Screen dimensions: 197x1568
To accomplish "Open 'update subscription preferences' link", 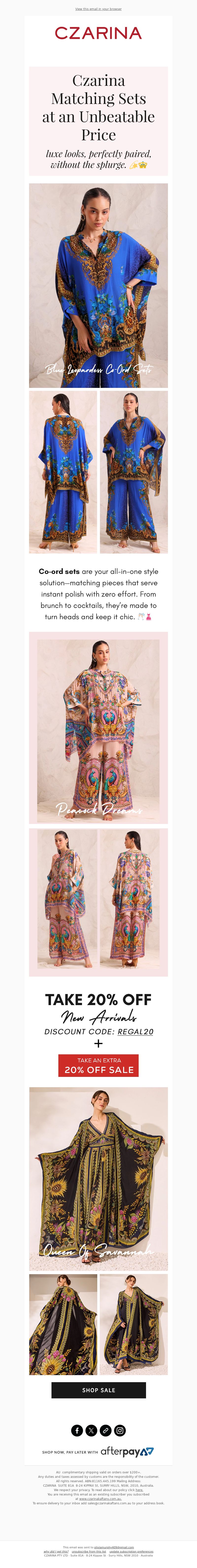I will [x=131, y=1551].
